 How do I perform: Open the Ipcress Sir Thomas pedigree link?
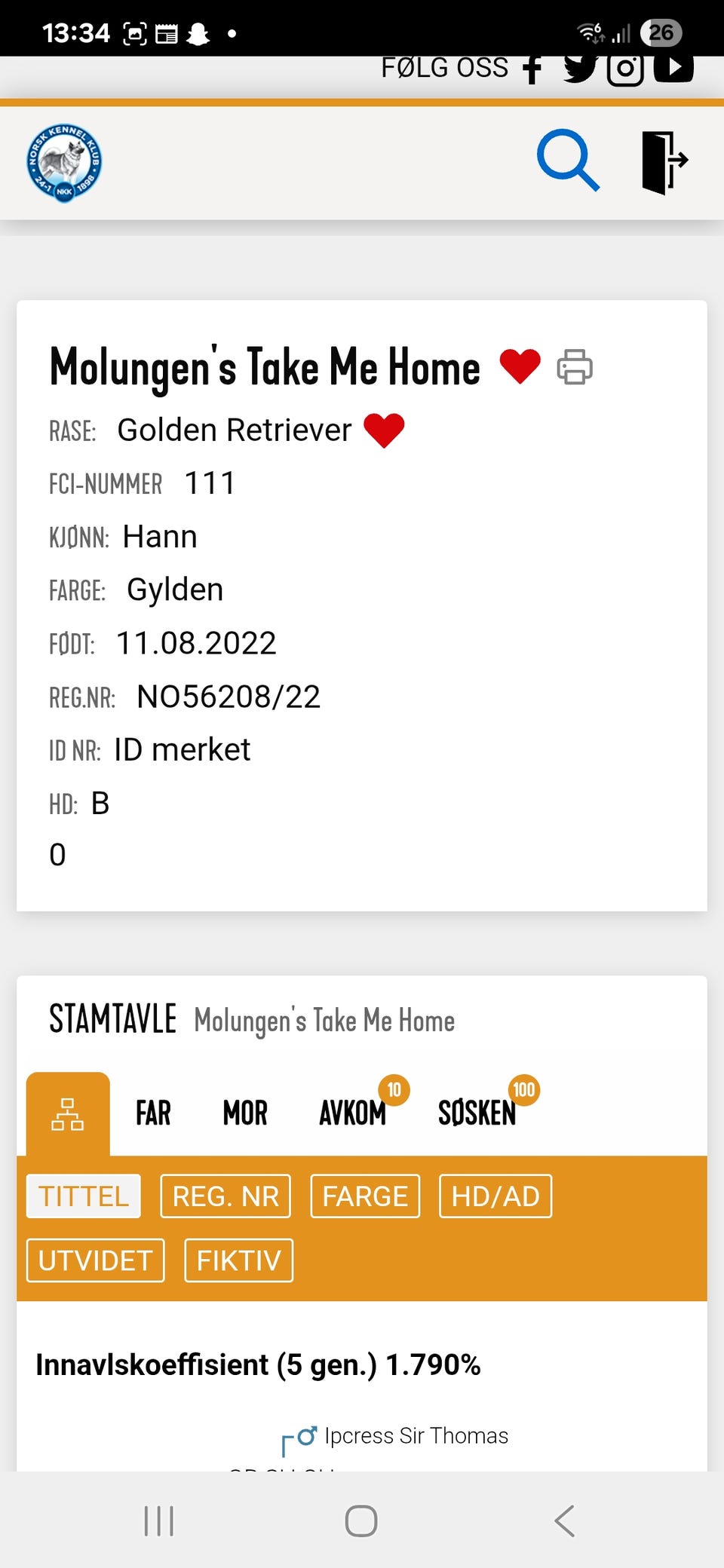(416, 1435)
